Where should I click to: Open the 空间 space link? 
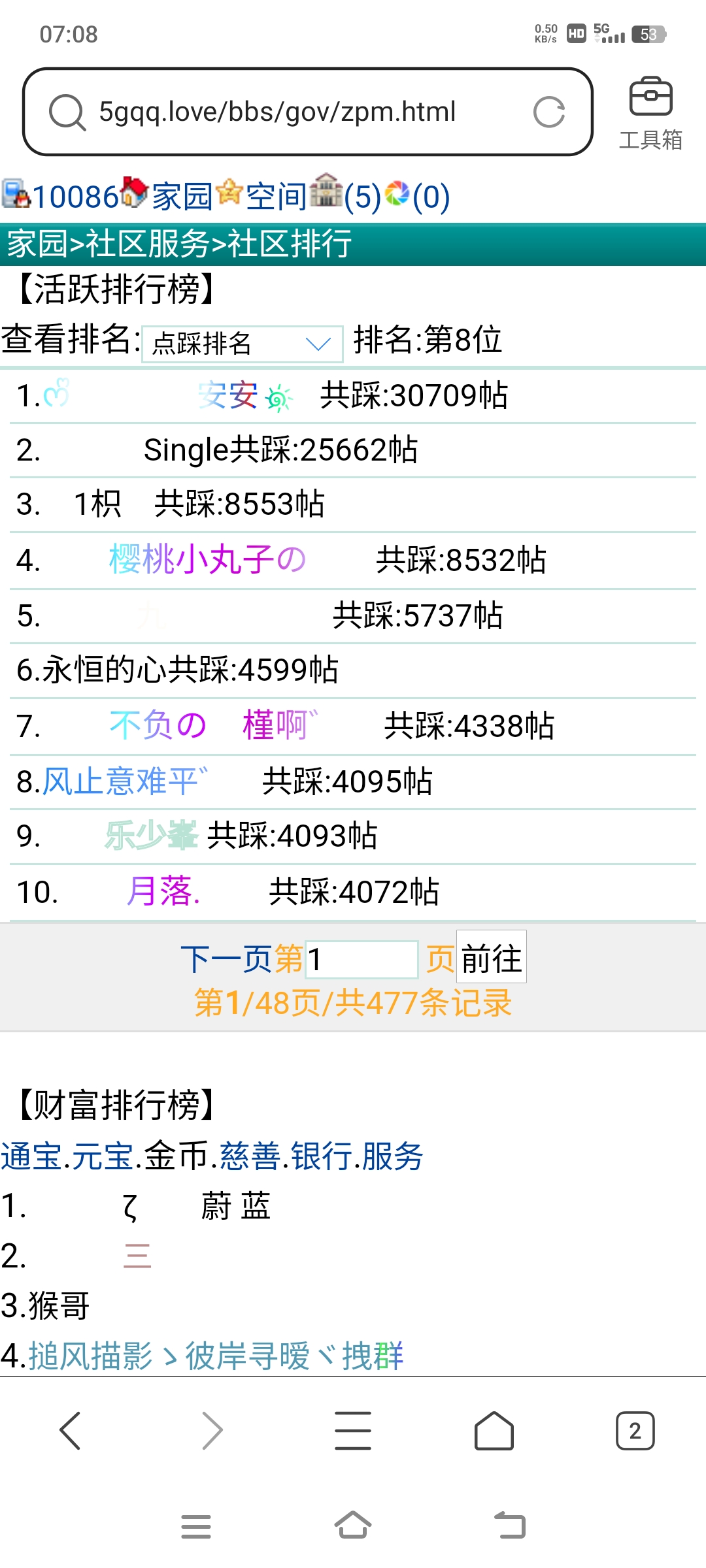tap(276, 197)
